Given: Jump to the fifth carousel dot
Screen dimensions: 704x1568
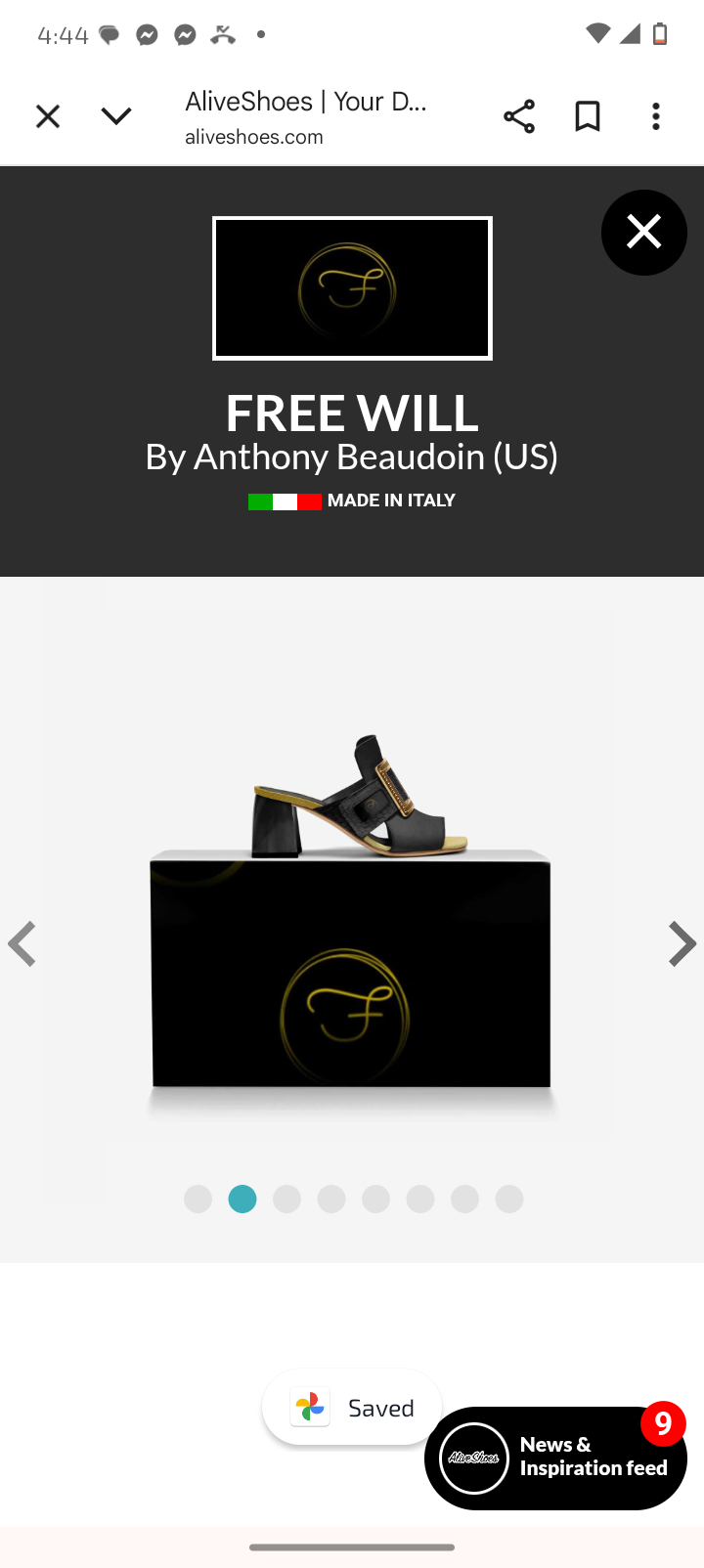Looking at the screenshot, I should coord(375,1198).
